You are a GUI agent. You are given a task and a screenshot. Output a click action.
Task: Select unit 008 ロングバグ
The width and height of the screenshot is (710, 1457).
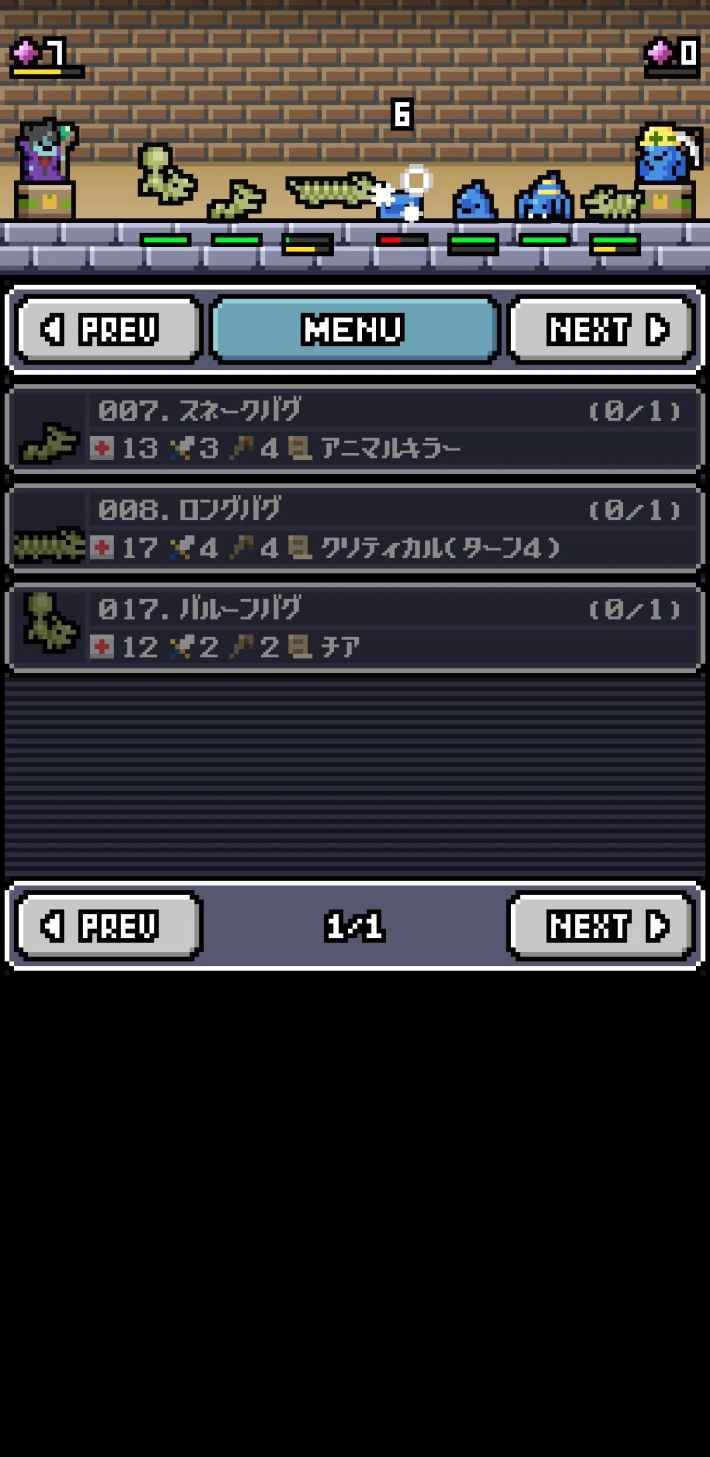(354, 528)
